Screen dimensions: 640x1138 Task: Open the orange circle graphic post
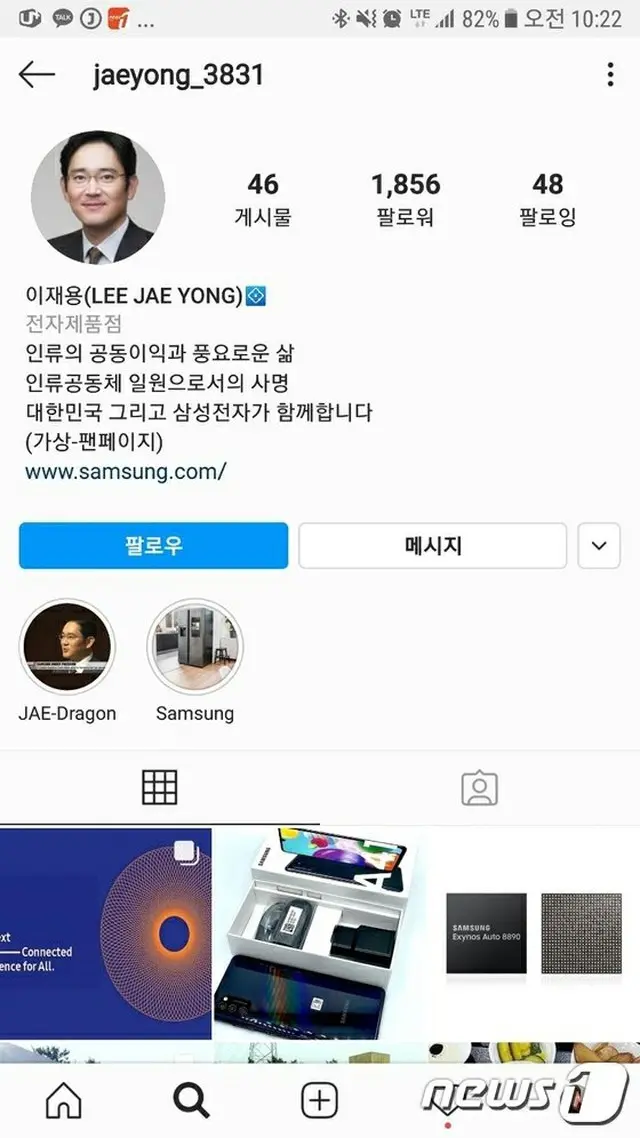[x=105, y=933]
